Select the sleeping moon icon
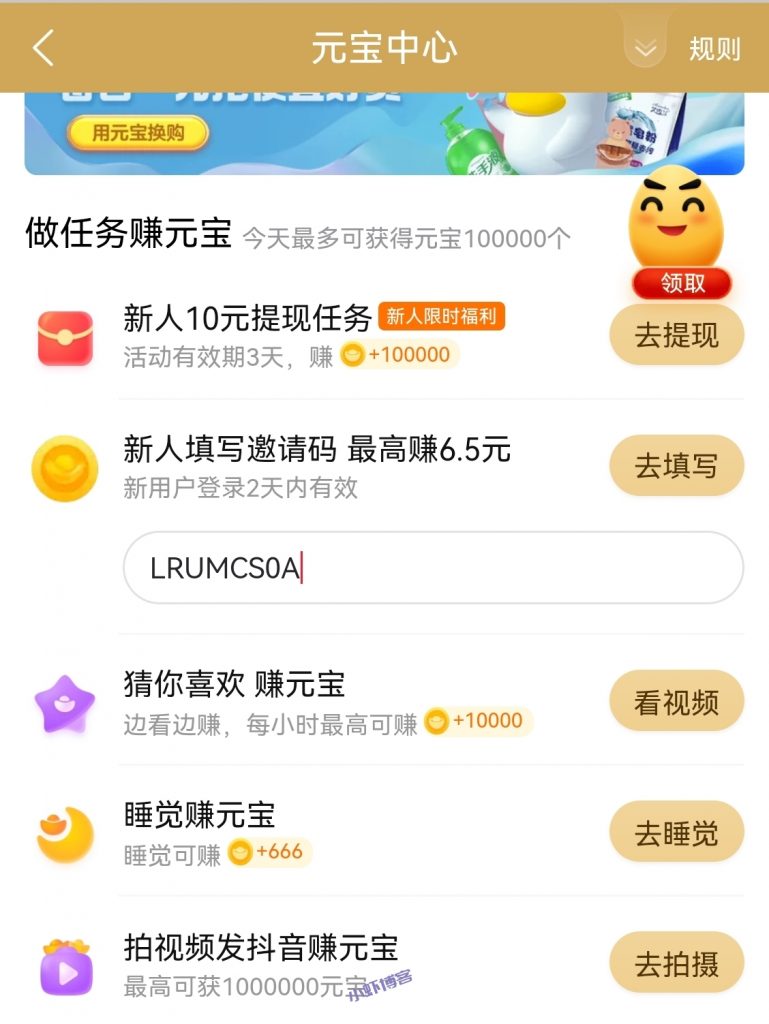Image resolution: width=769 pixels, height=1024 pixels. [x=64, y=831]
